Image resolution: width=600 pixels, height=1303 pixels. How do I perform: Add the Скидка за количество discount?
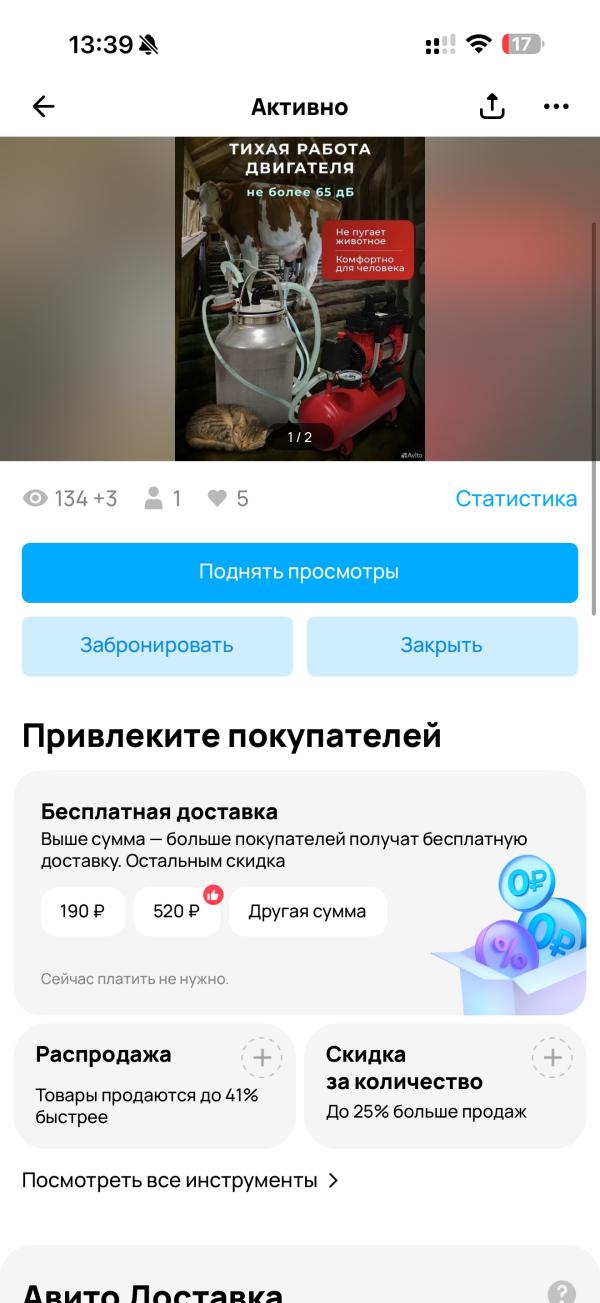pos(551,1057)
